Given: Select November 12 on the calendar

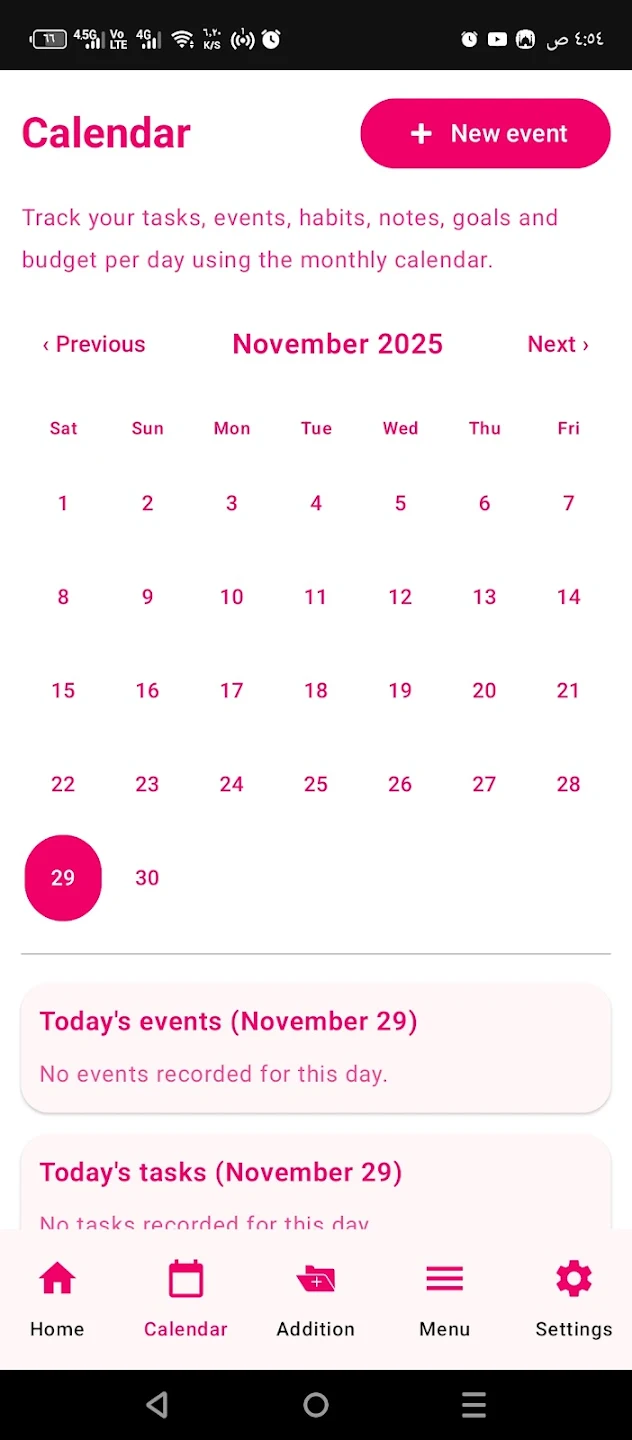Looking at the screenshot, I should coord(400,597).
